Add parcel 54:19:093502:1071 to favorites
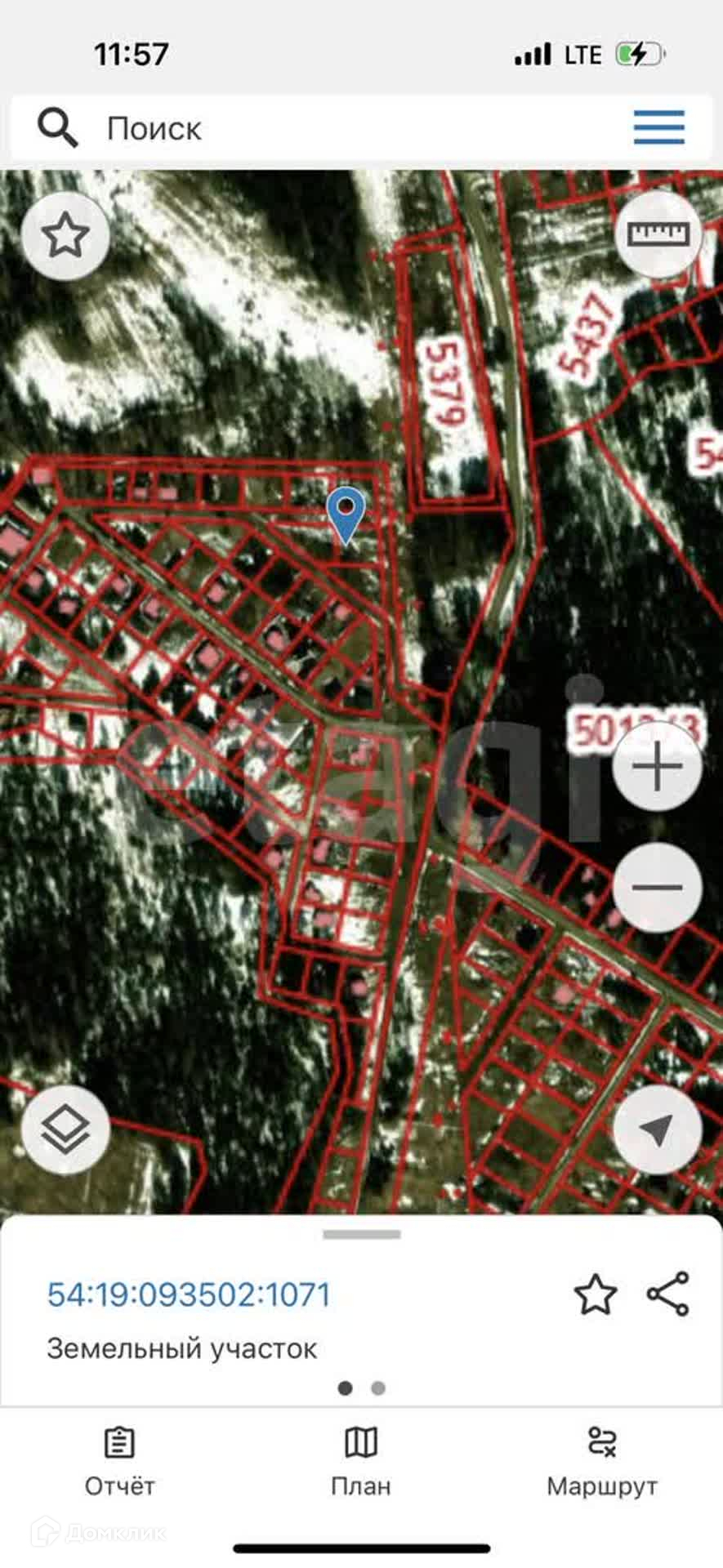 tap(595, 1294)
